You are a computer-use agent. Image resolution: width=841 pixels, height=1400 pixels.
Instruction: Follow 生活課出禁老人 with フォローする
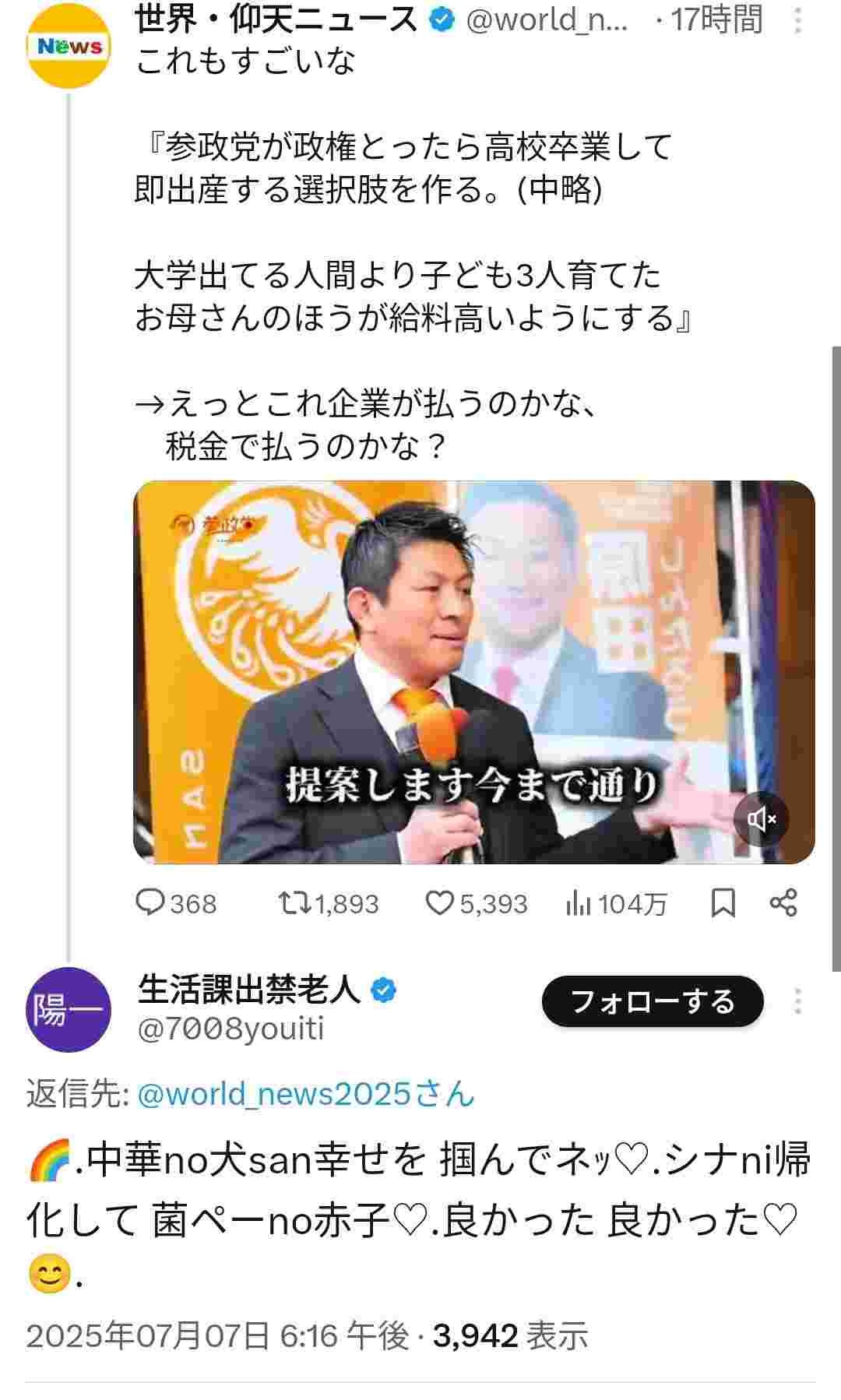coord(652,1001)
